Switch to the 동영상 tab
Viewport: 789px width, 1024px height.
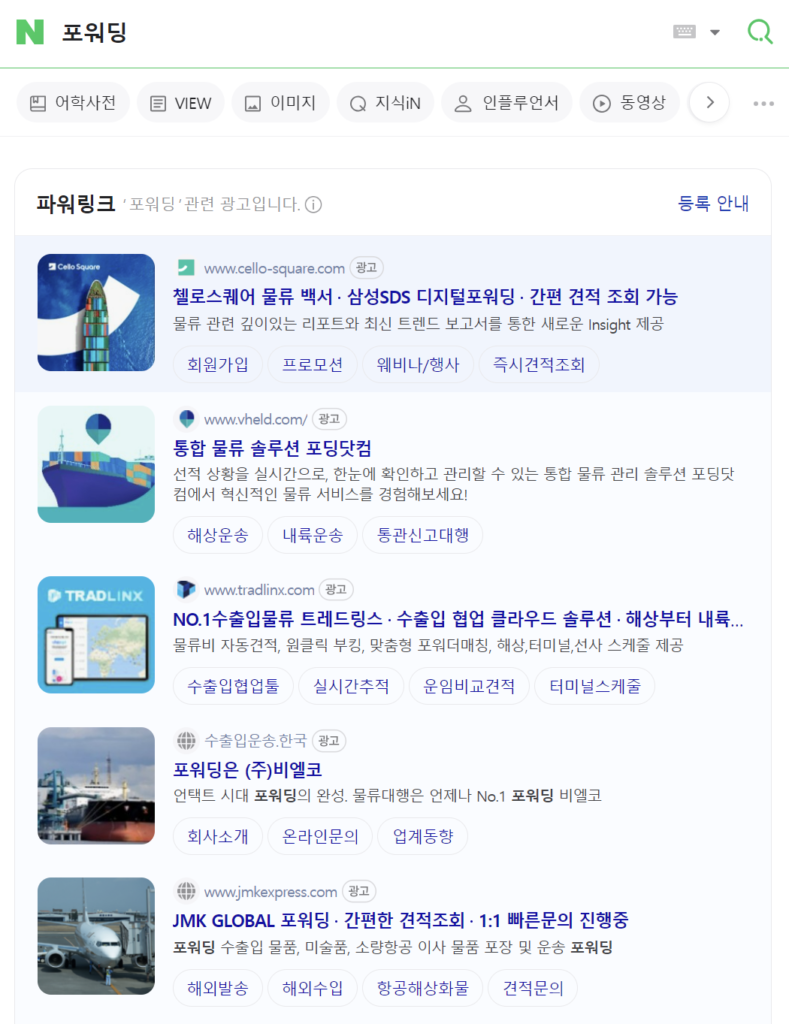629,103
